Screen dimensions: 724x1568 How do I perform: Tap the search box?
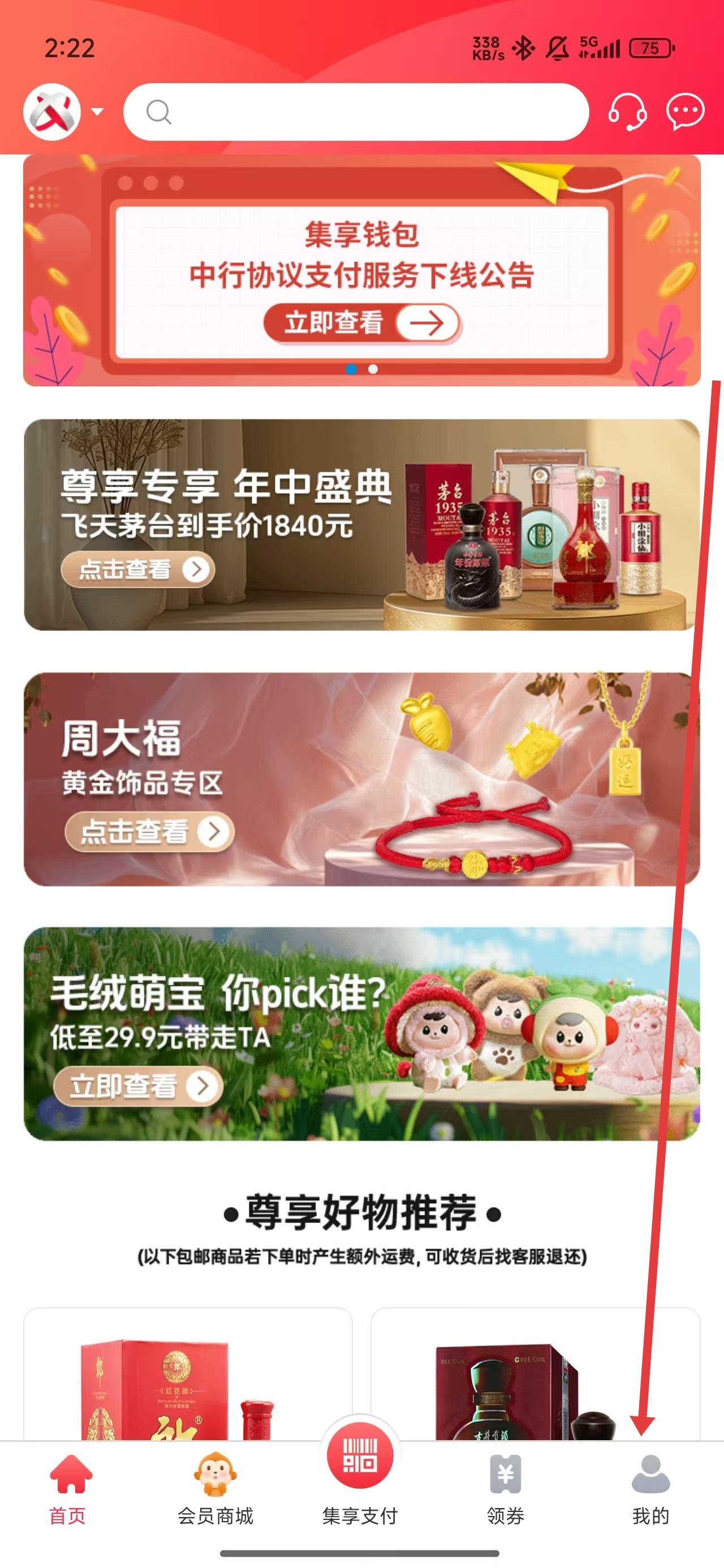356,112
